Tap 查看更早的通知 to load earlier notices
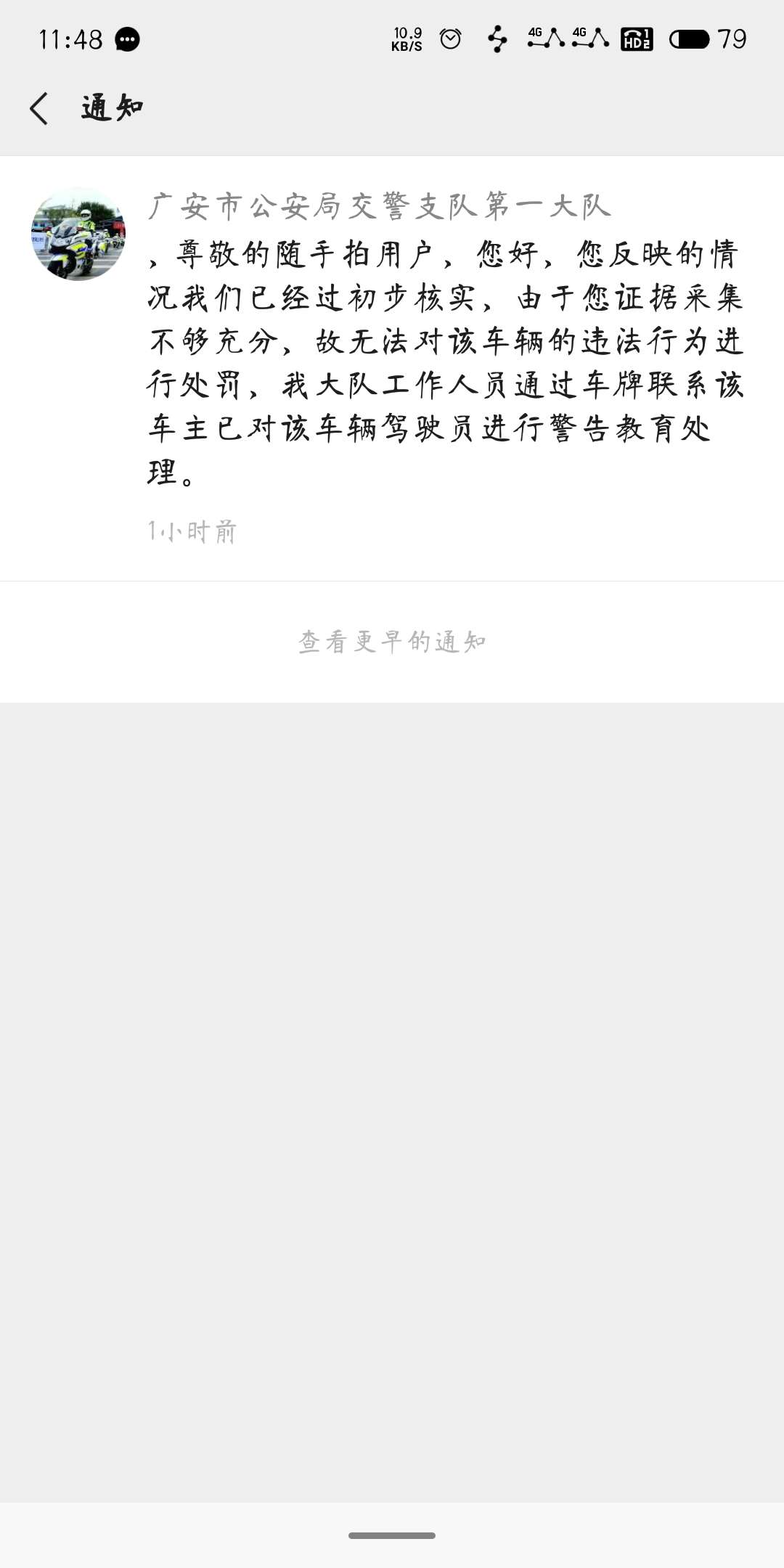 [x=392, y=642]
